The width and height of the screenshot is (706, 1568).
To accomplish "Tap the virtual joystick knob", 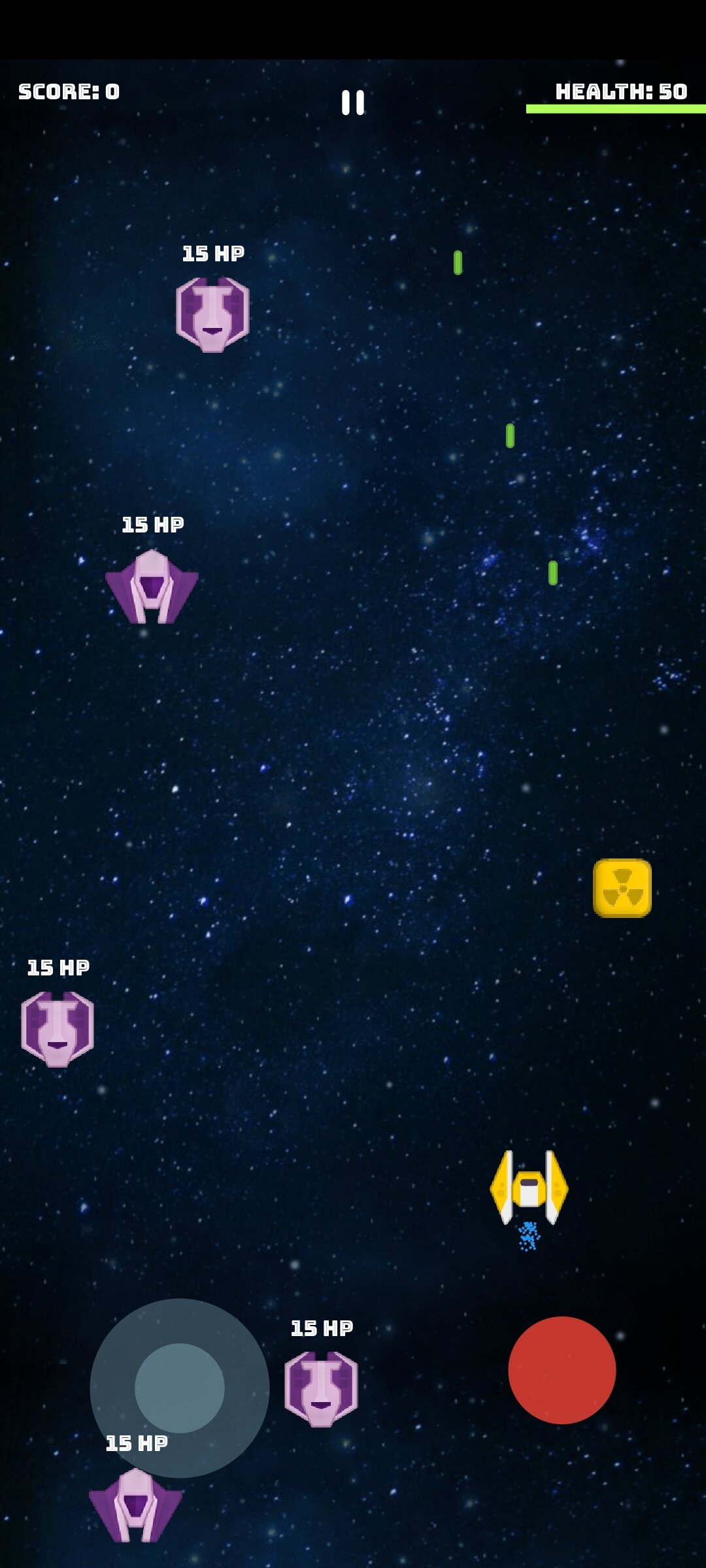I will click(x=180, y=1388).
